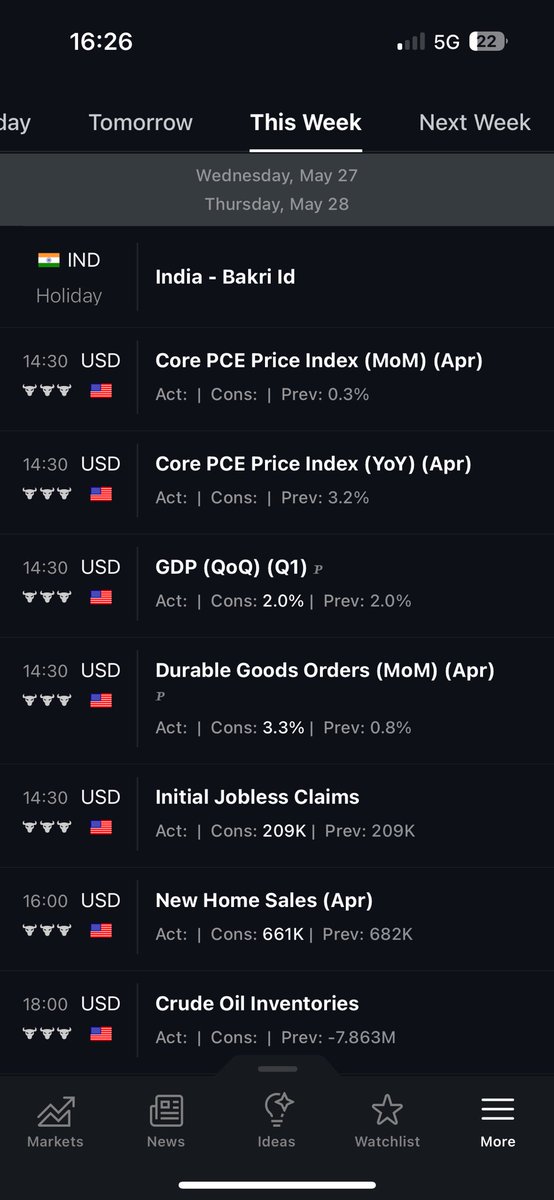View Initial Jobless Claims details
The image size is (554, 1200).
coord(277,814)
